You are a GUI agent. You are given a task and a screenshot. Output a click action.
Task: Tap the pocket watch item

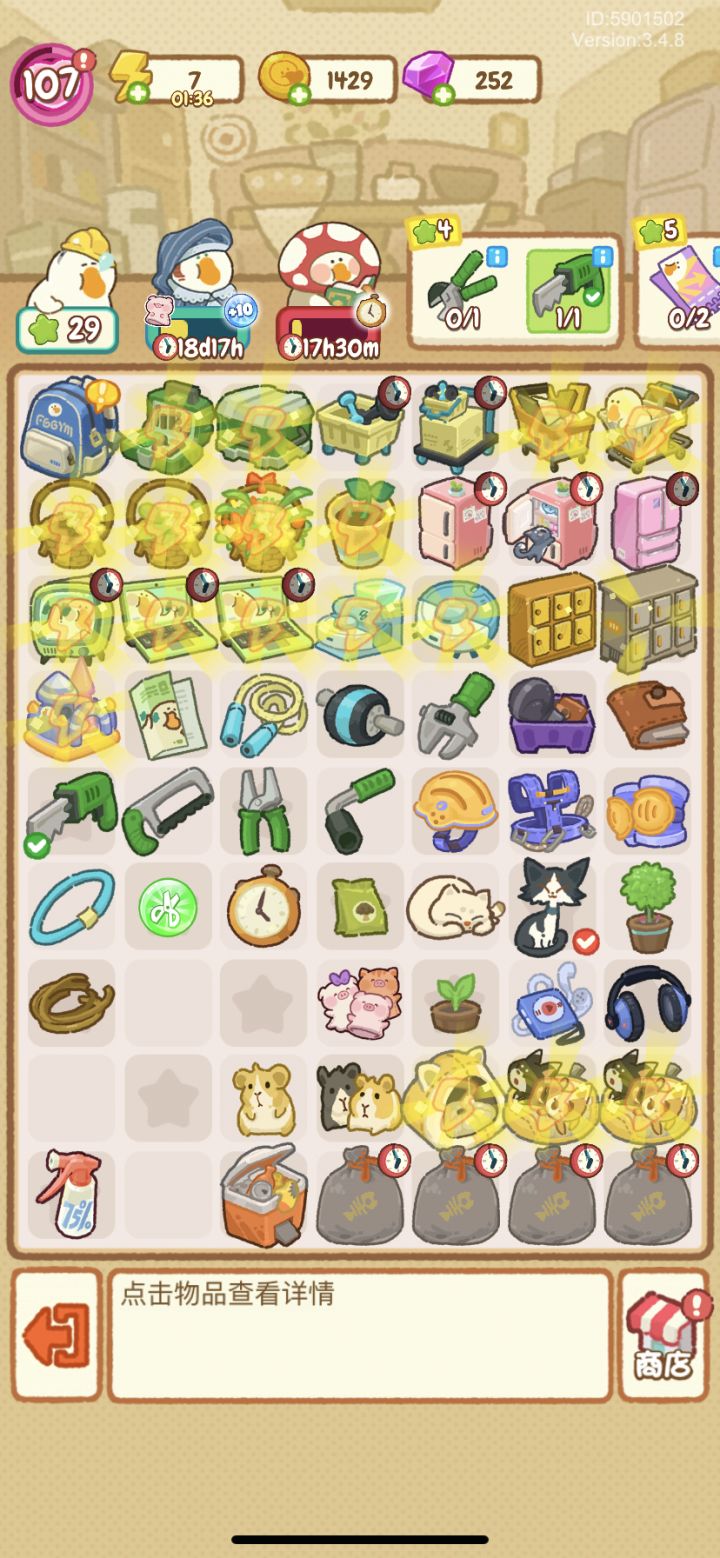[x=262, y=907]
